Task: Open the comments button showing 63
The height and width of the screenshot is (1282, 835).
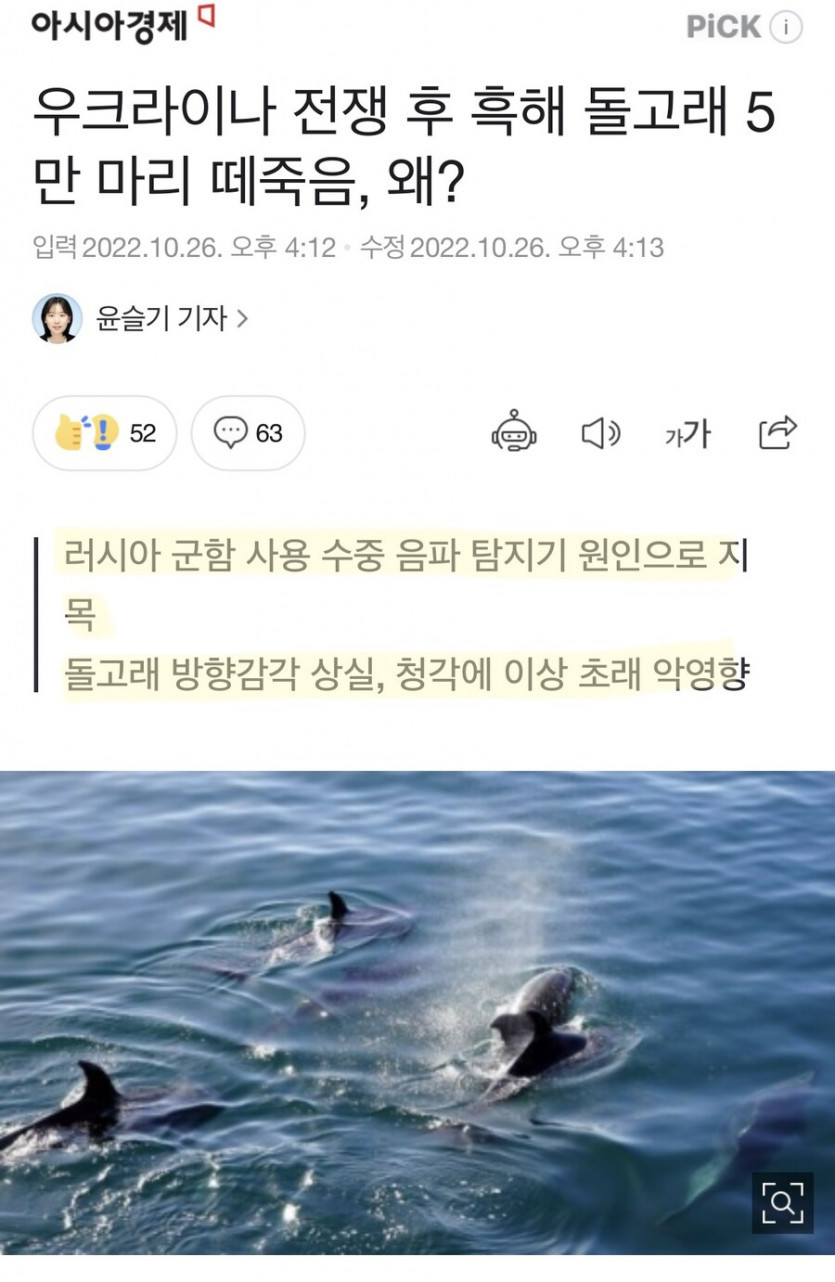Action: [x=248, y=433]
